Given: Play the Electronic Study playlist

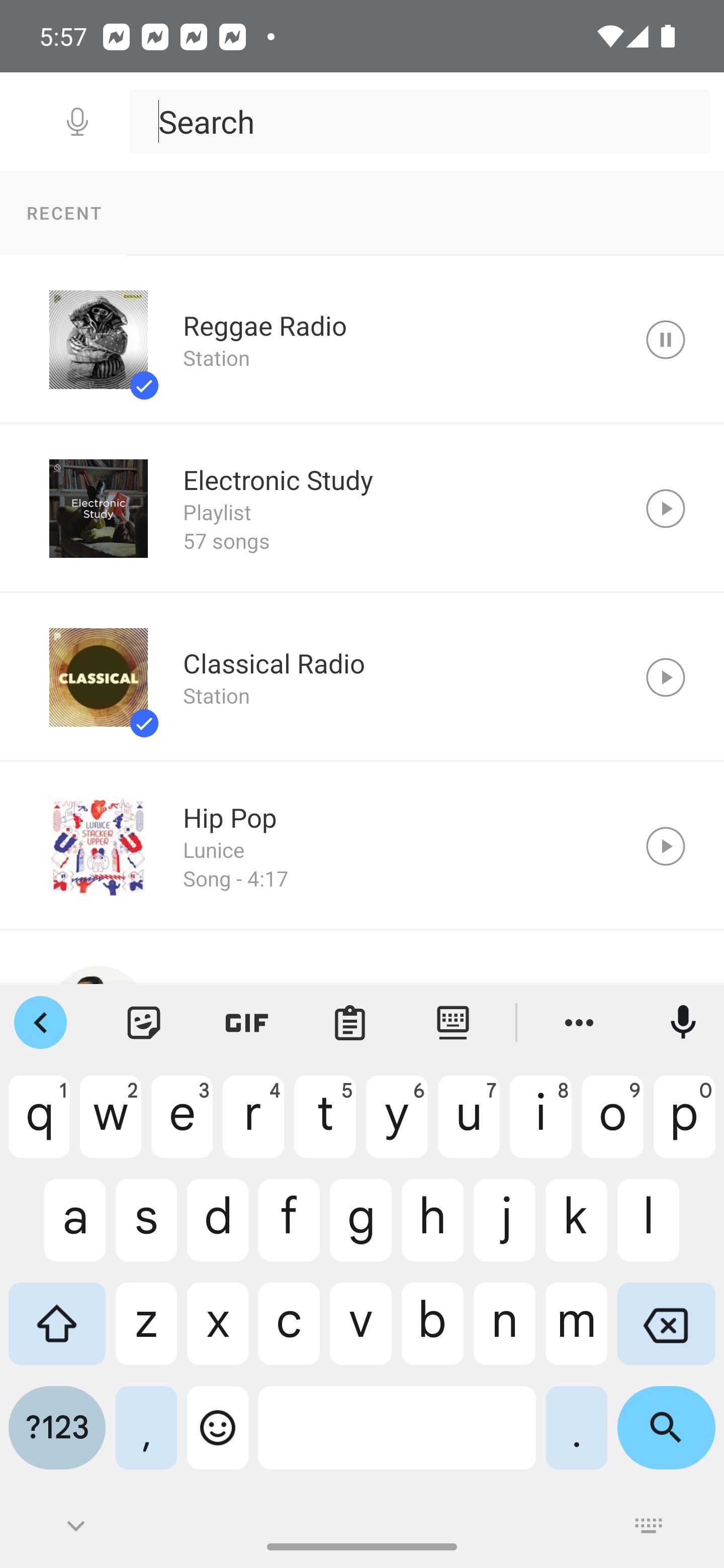Looking at the screenshot, I should pyautogui.click(x=665, y=508).
